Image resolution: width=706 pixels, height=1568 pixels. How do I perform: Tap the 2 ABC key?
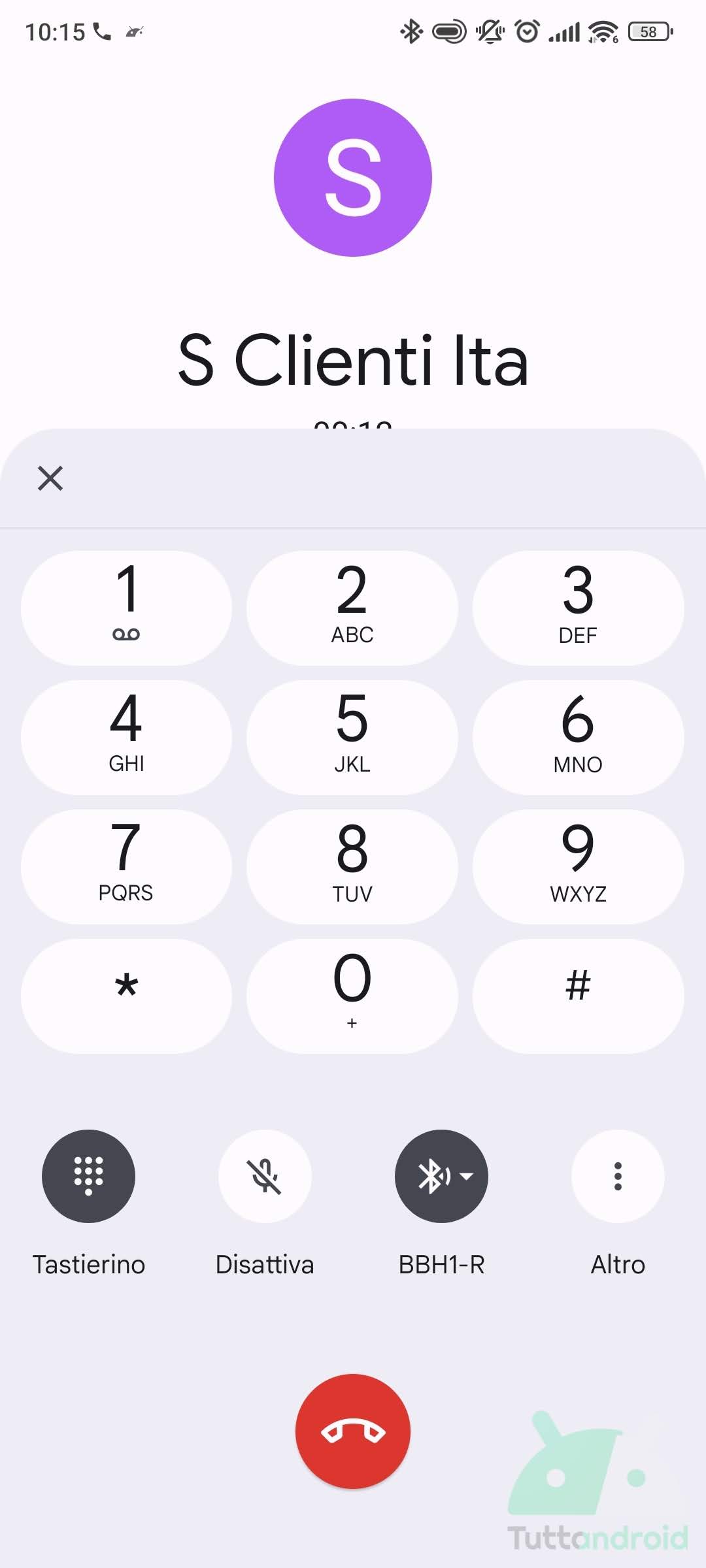[352, 608]
